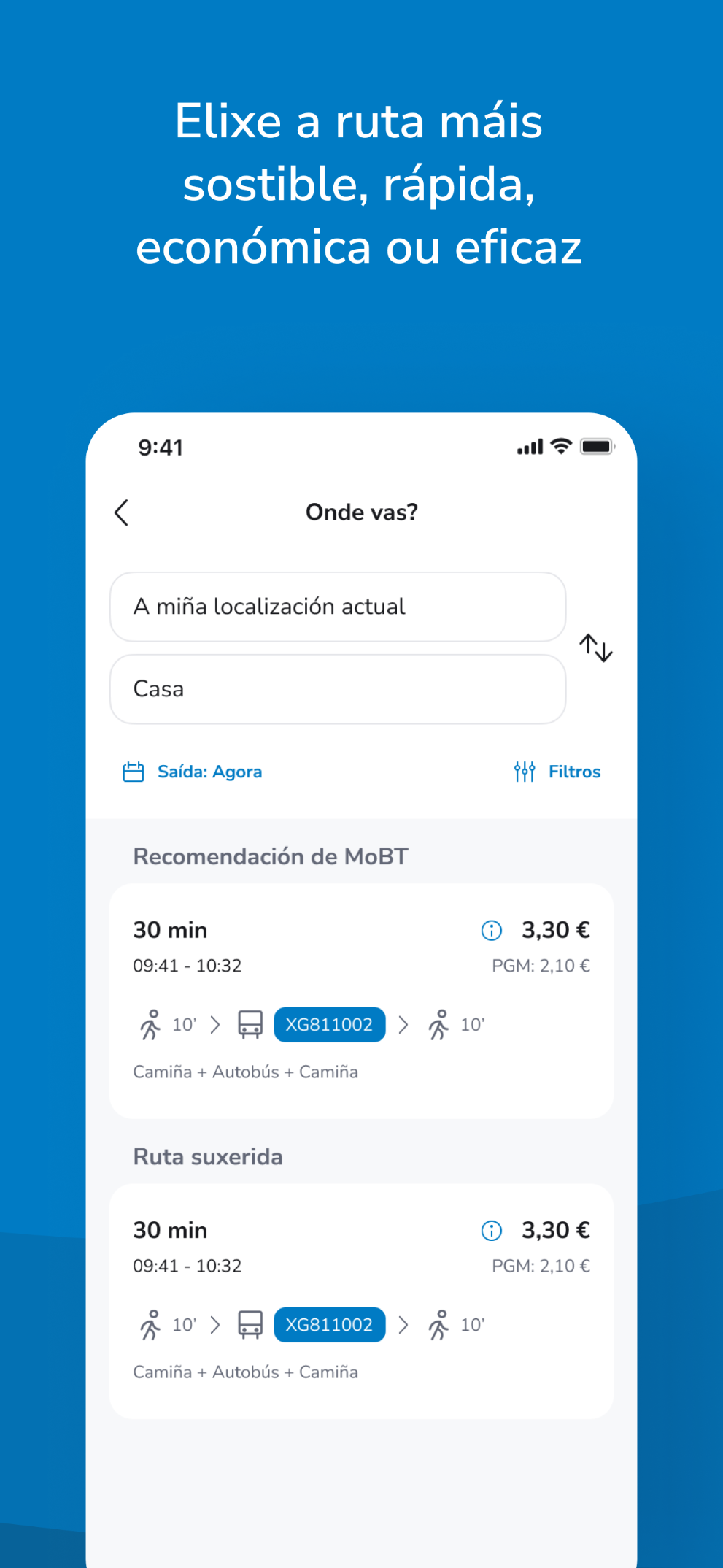This screenshot has height=1568, width=723.
Task: Tap the swap locations arrows icon
Action: tap(596, 648)
